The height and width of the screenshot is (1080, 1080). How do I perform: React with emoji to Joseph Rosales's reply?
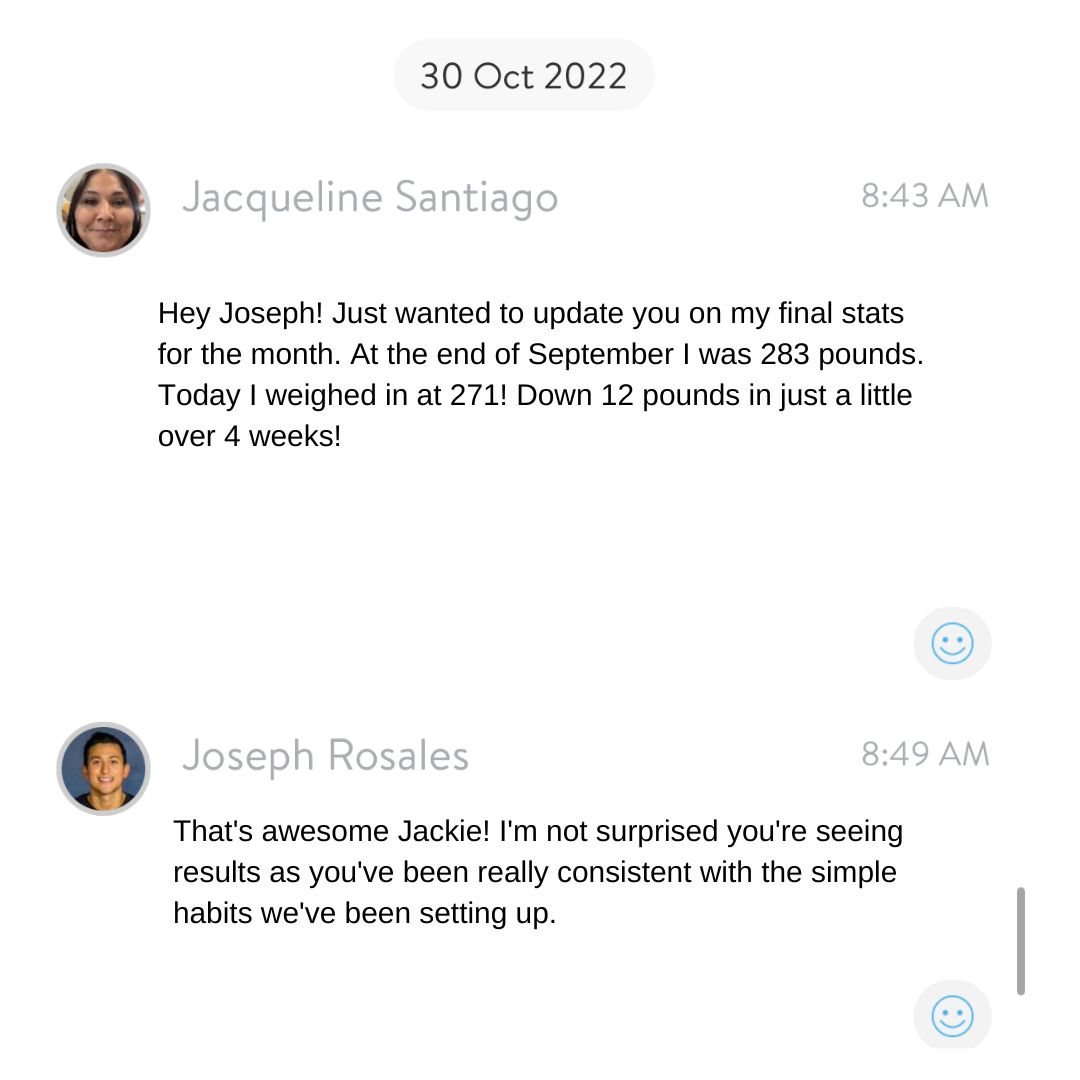(x=952, y=1017)
